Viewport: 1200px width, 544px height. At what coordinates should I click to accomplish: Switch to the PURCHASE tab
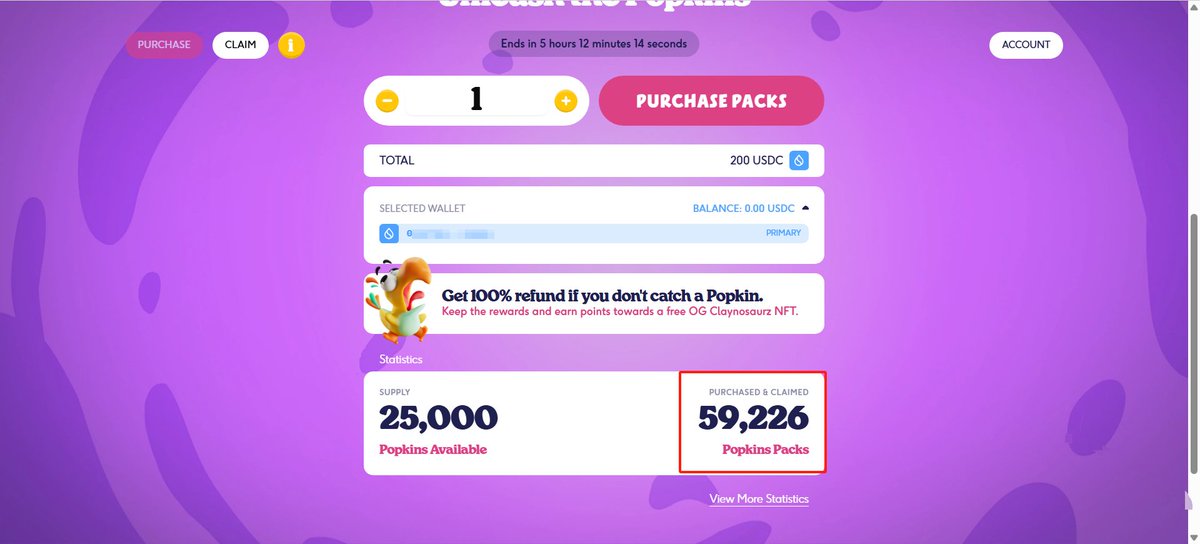point(164,45)
